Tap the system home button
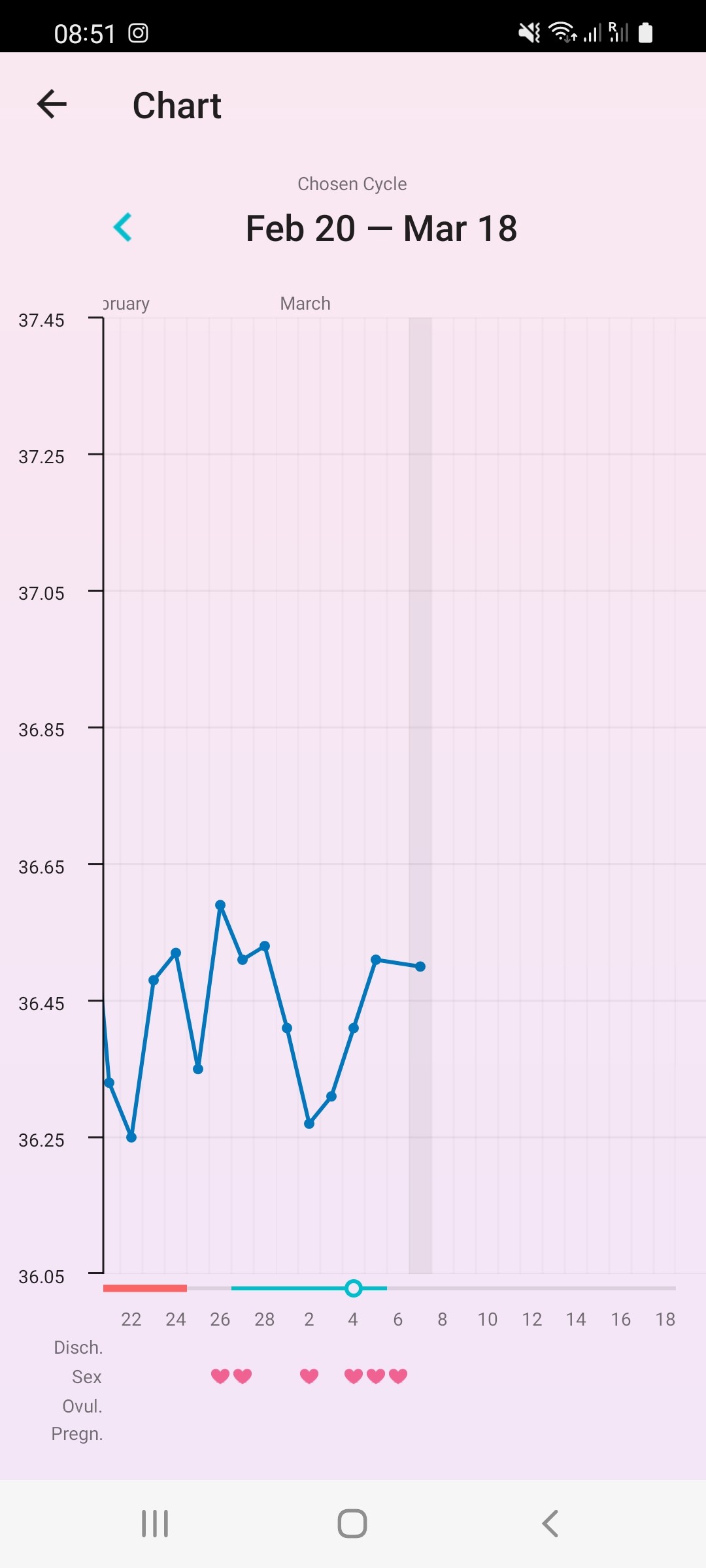Image resolution: width=706 pixels, height=1568 pixels. 352,1524
